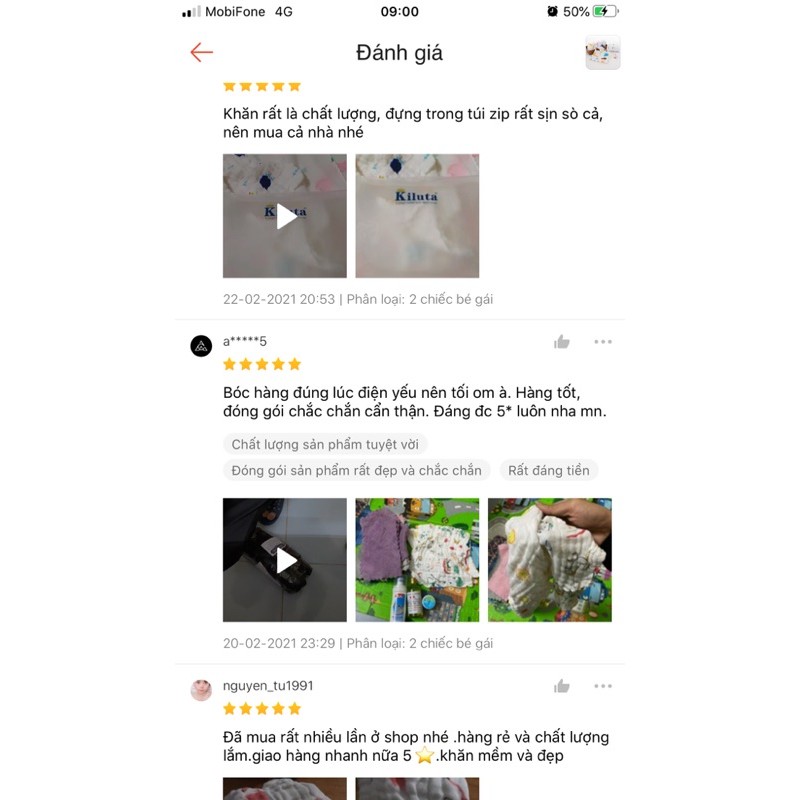Play the Kiluta bag review video
This screenshot has width=800, height=800.
285,216
